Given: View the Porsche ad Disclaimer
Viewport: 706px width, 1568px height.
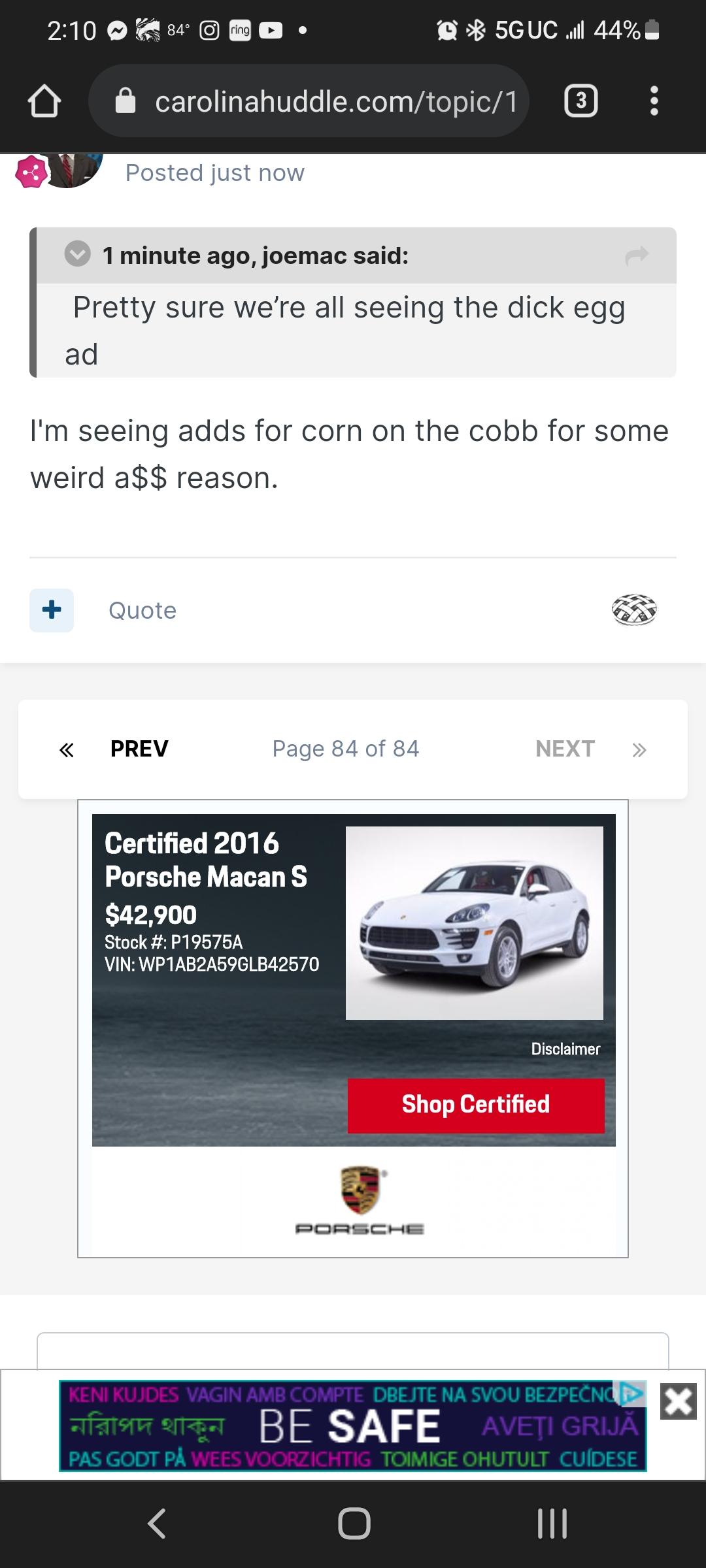Looking at the screenshot, I should click(x=565, y=1049).
